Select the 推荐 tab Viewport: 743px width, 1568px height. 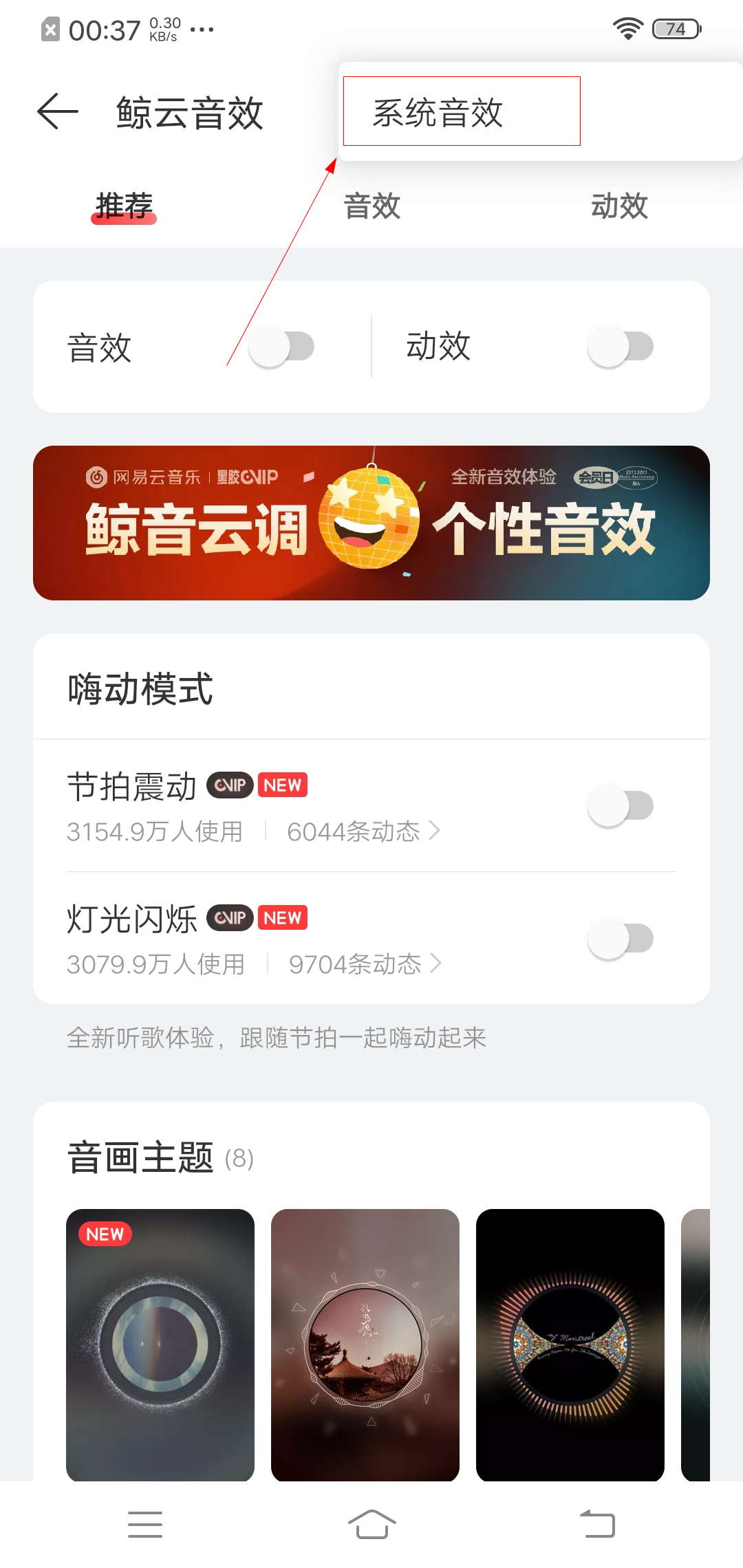pos(124,206)
